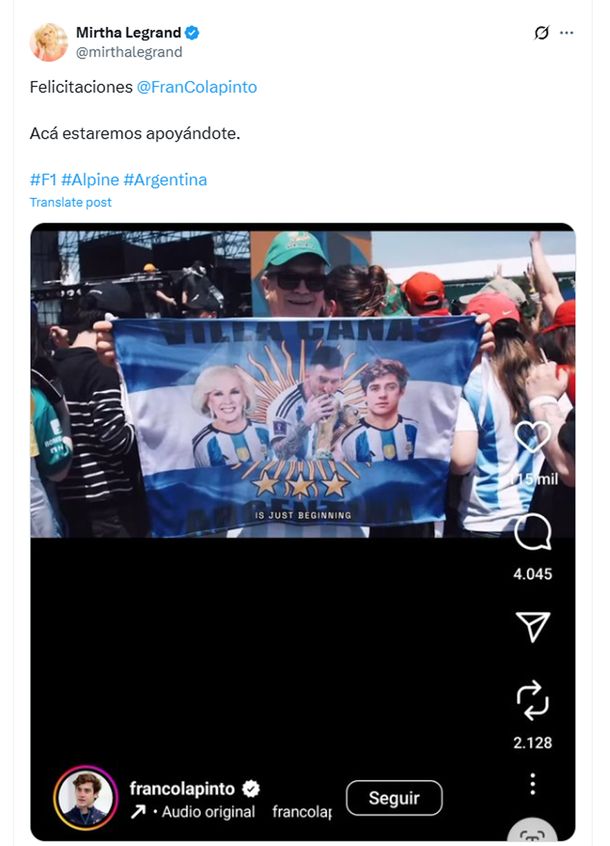
Task: Open the @mirthalegrand handle
Action: coord(128,52)
